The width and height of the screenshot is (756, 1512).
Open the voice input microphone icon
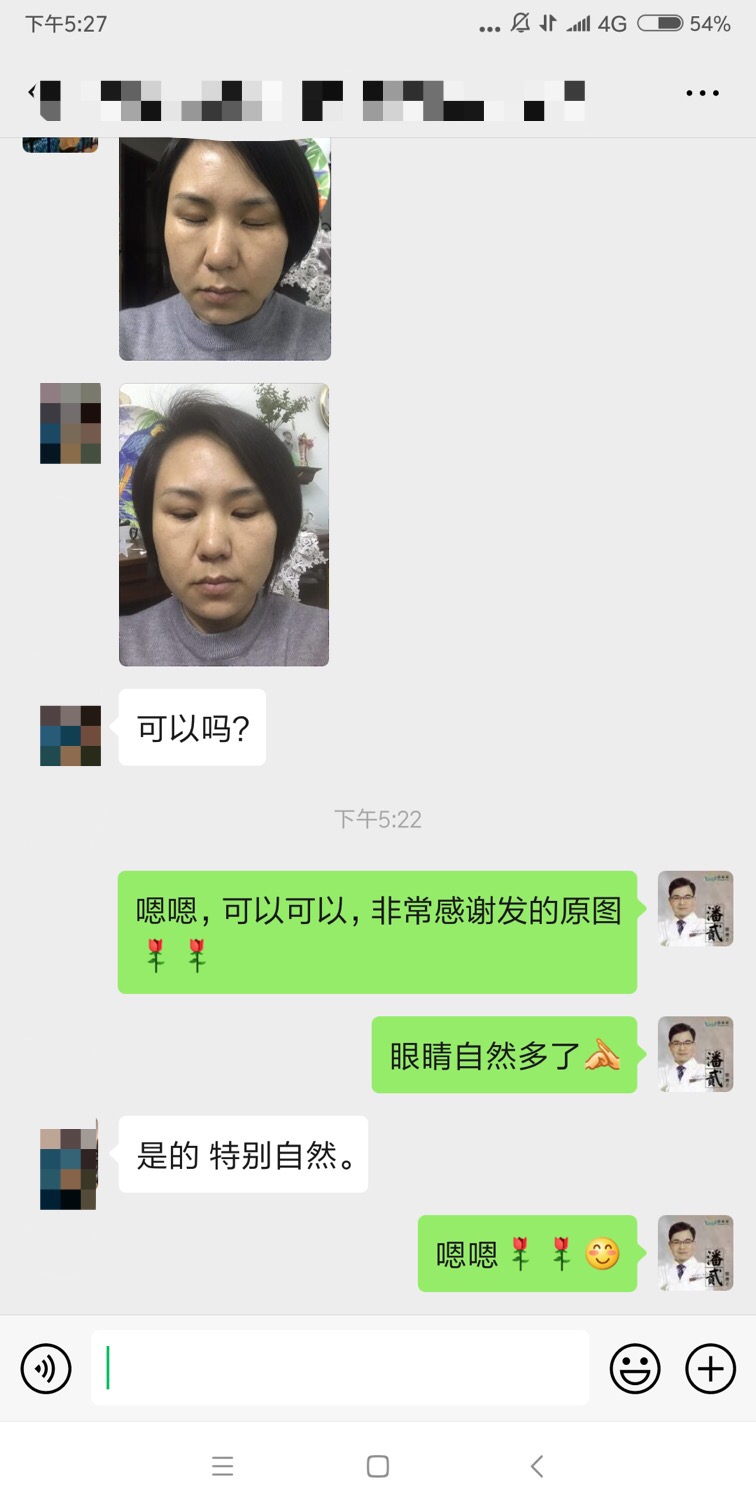click(x=45, y=1367)
